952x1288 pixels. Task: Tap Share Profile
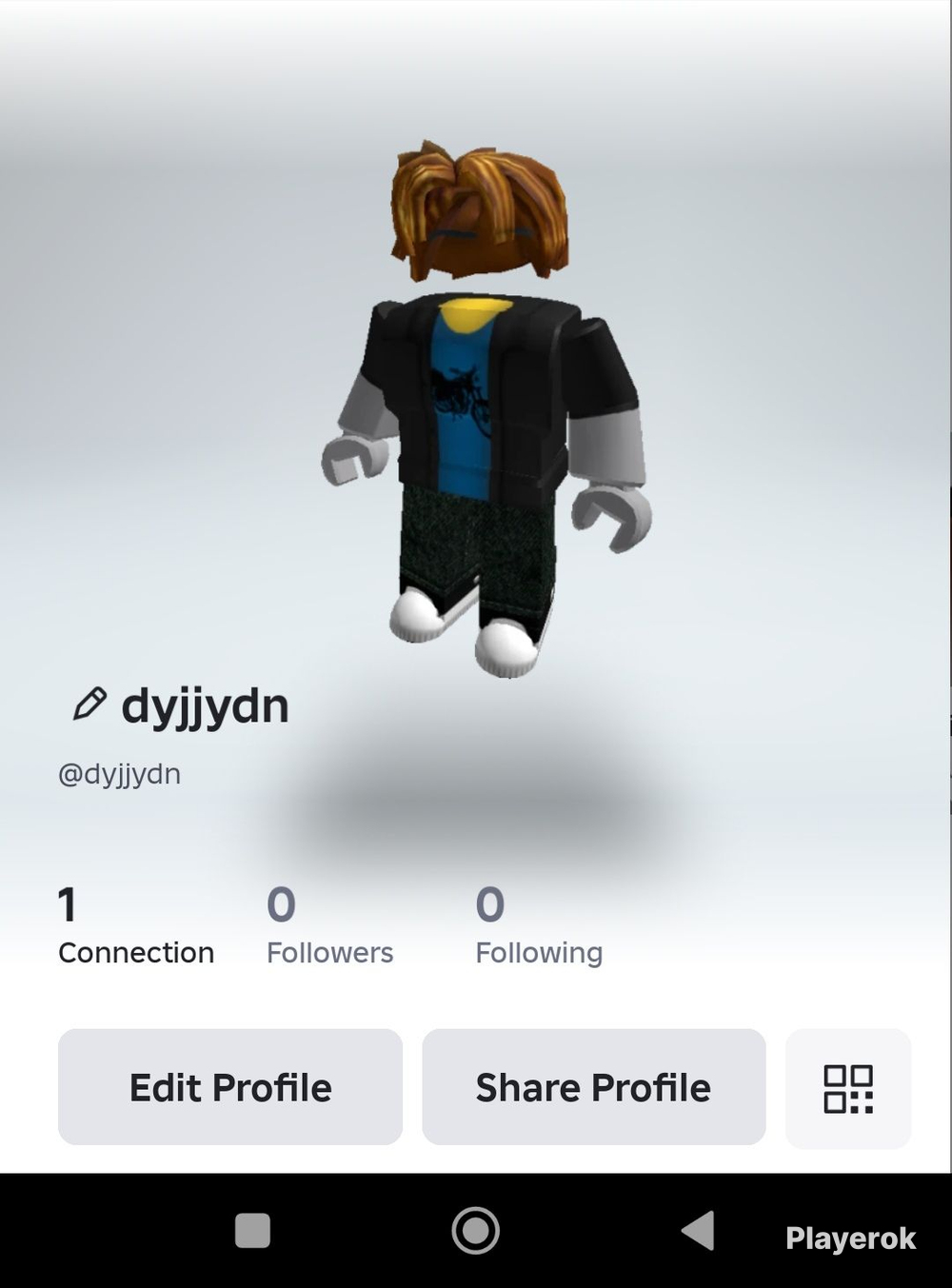coord(594,1087)
